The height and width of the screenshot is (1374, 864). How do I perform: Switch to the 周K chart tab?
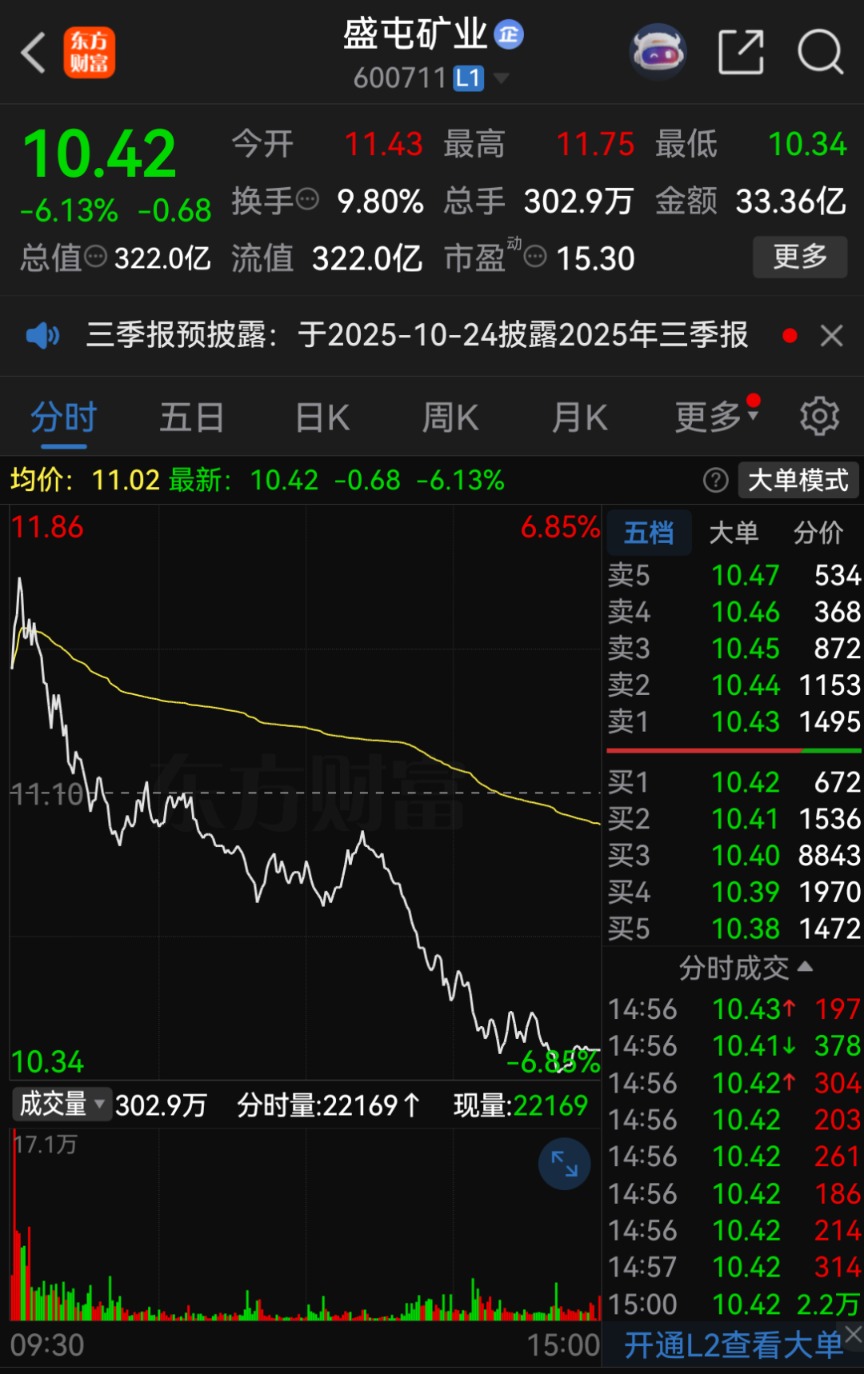point(450,417)
